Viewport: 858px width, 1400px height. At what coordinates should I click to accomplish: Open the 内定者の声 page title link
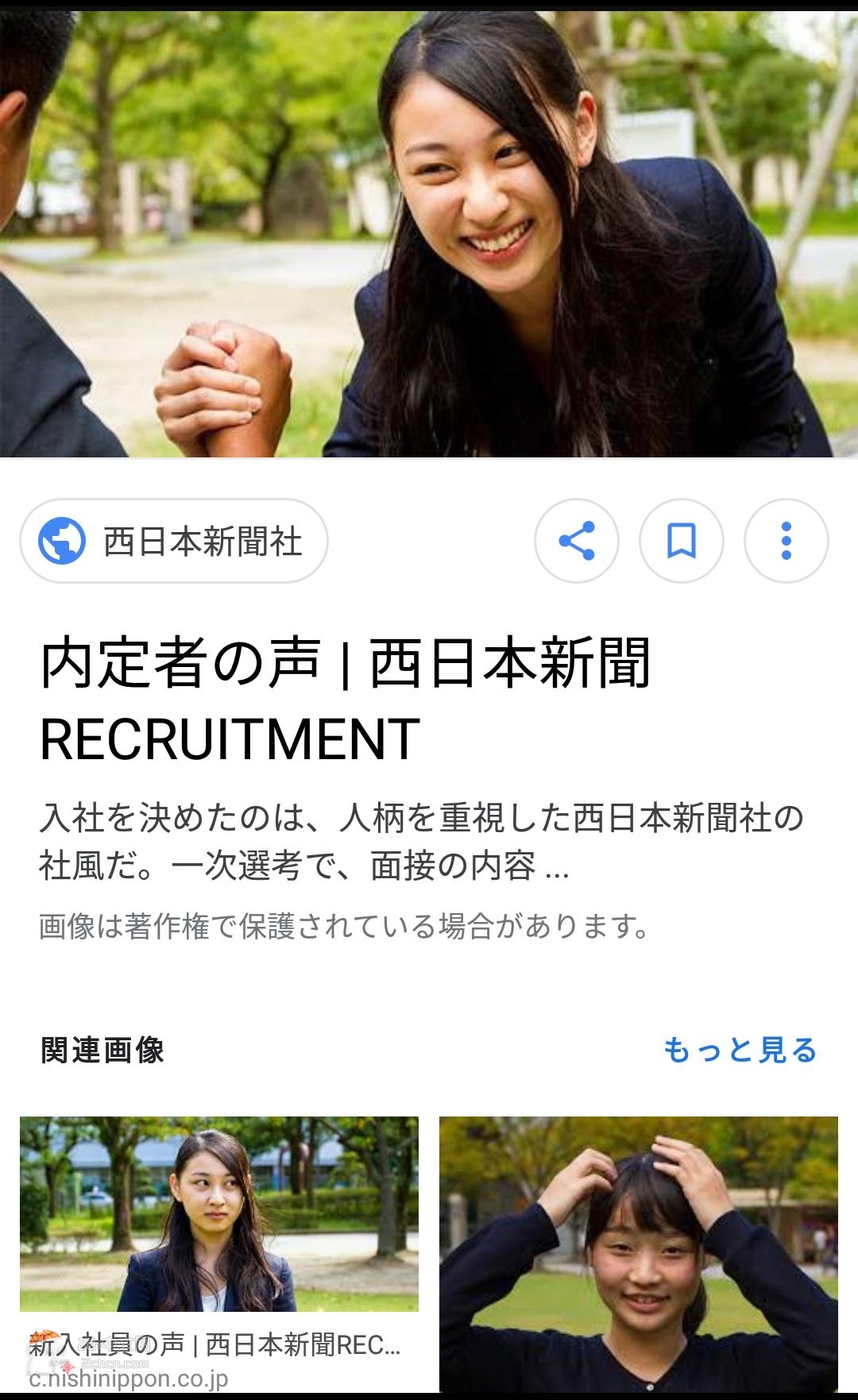pos(346,700)
